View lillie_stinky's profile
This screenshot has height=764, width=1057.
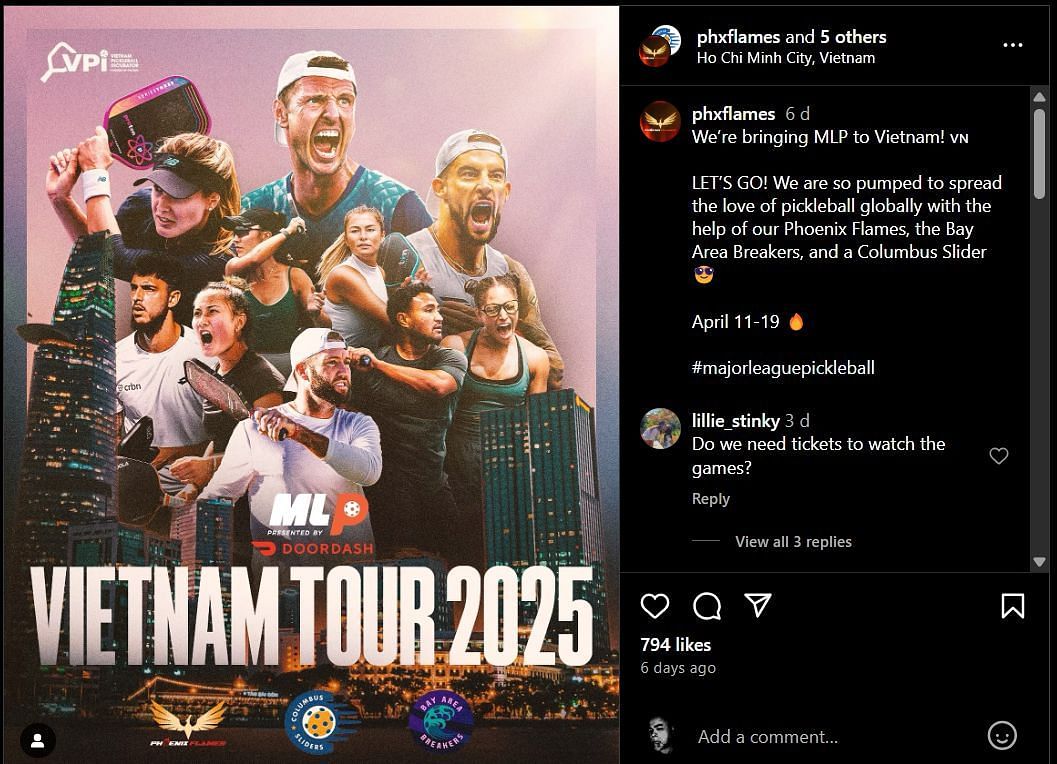click(735, 421)
